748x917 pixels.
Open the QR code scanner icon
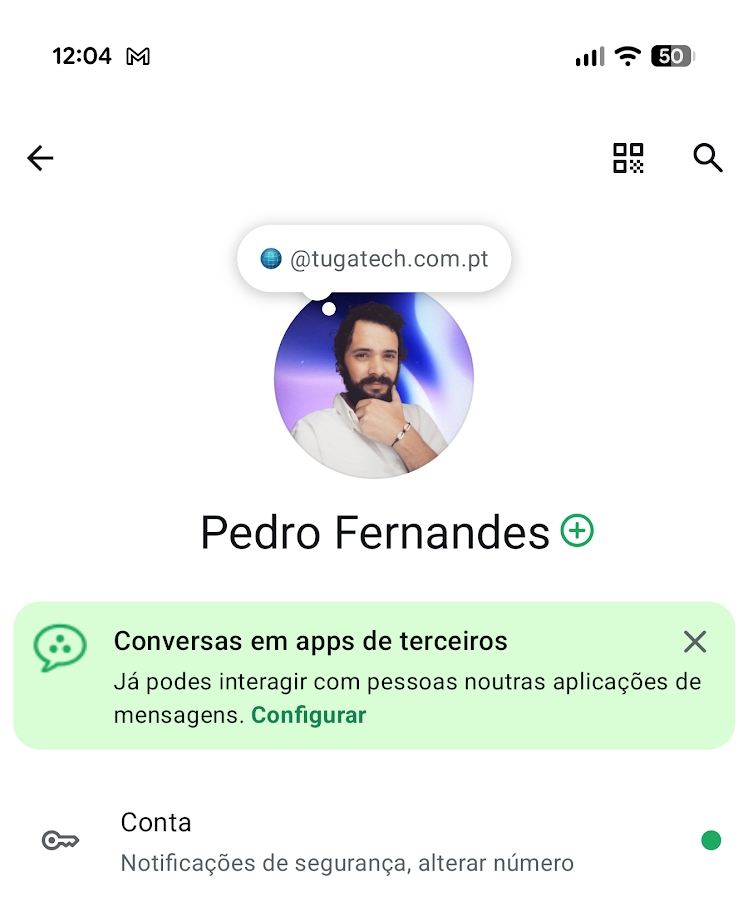(629, 158)
